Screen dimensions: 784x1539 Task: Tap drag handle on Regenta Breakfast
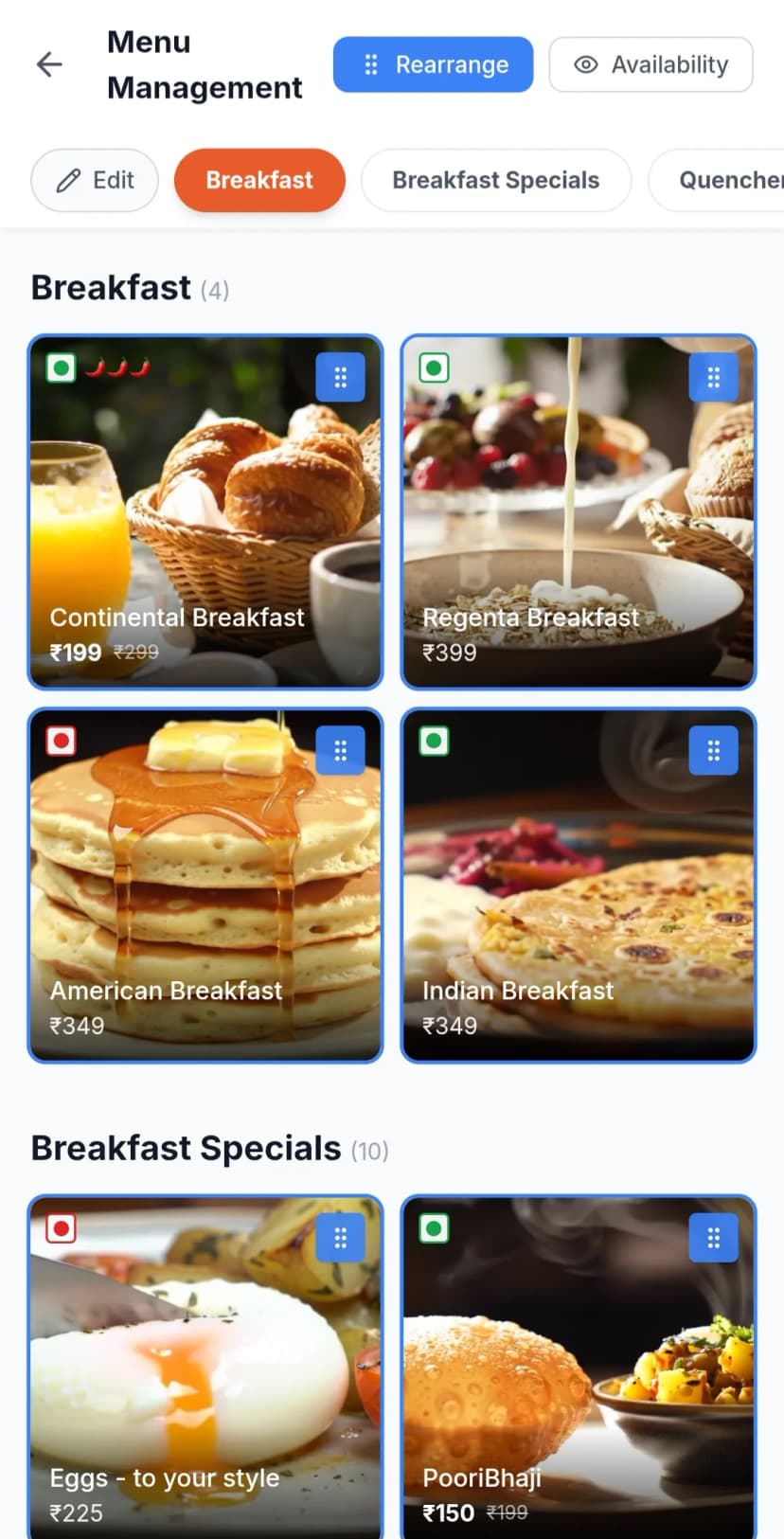click(713, 378)
